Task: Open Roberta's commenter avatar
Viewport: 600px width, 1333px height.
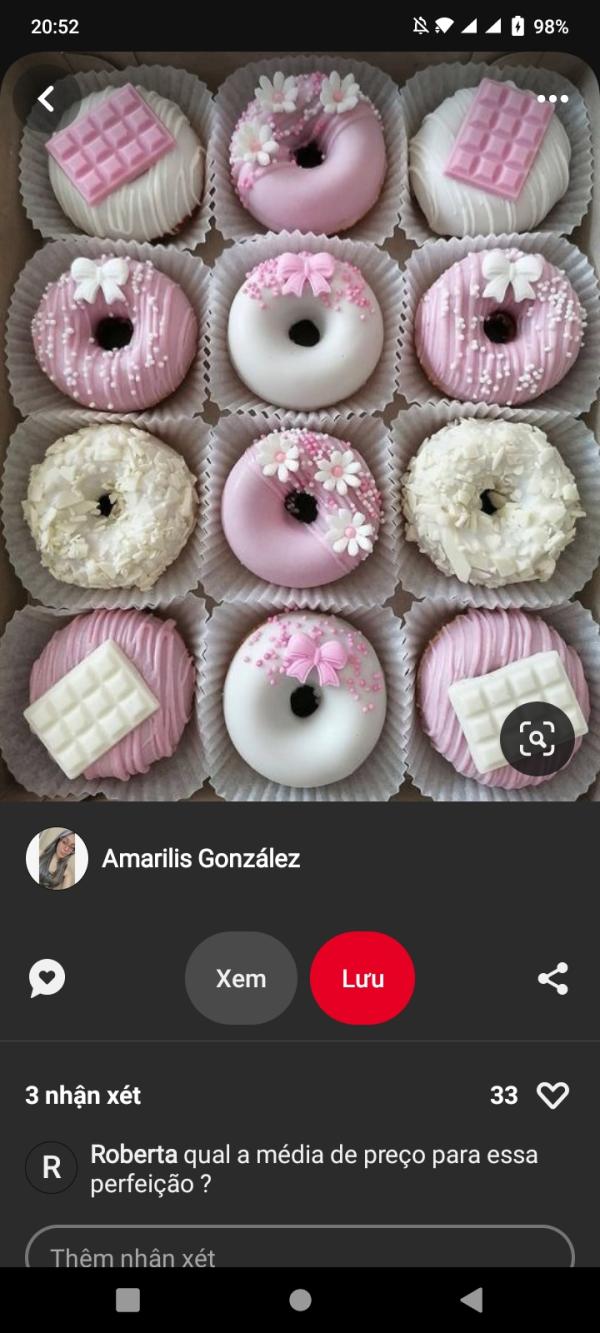Action: tap(51, 1167)
